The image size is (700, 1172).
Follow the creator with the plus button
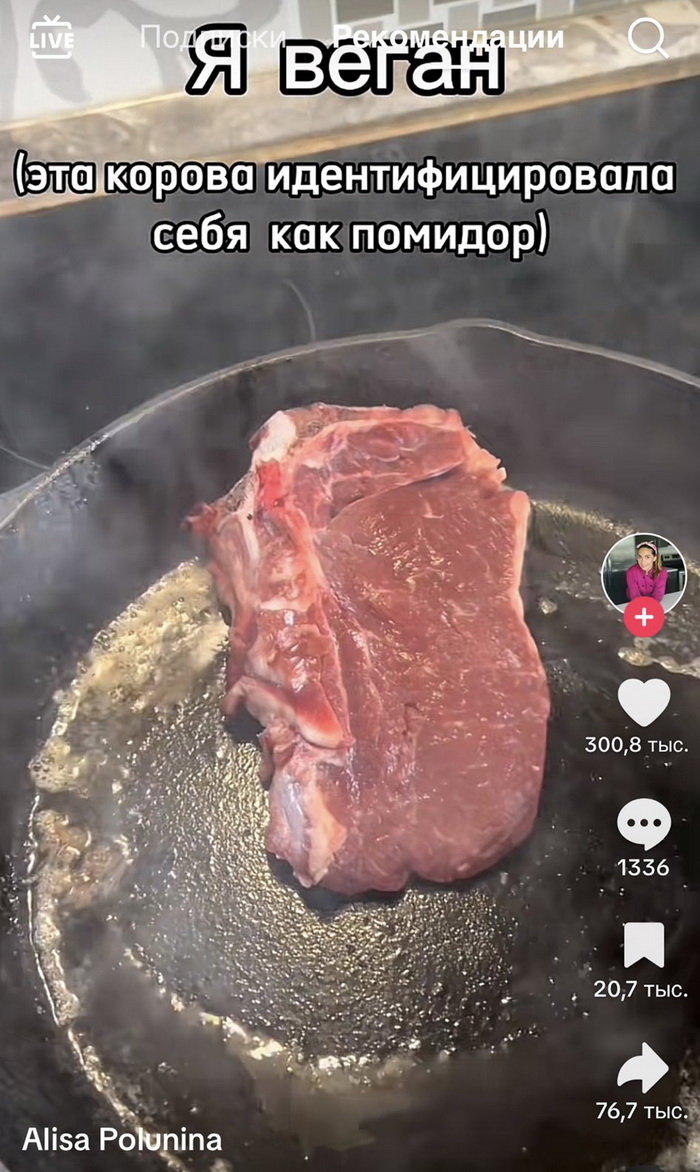pos(644,617)
